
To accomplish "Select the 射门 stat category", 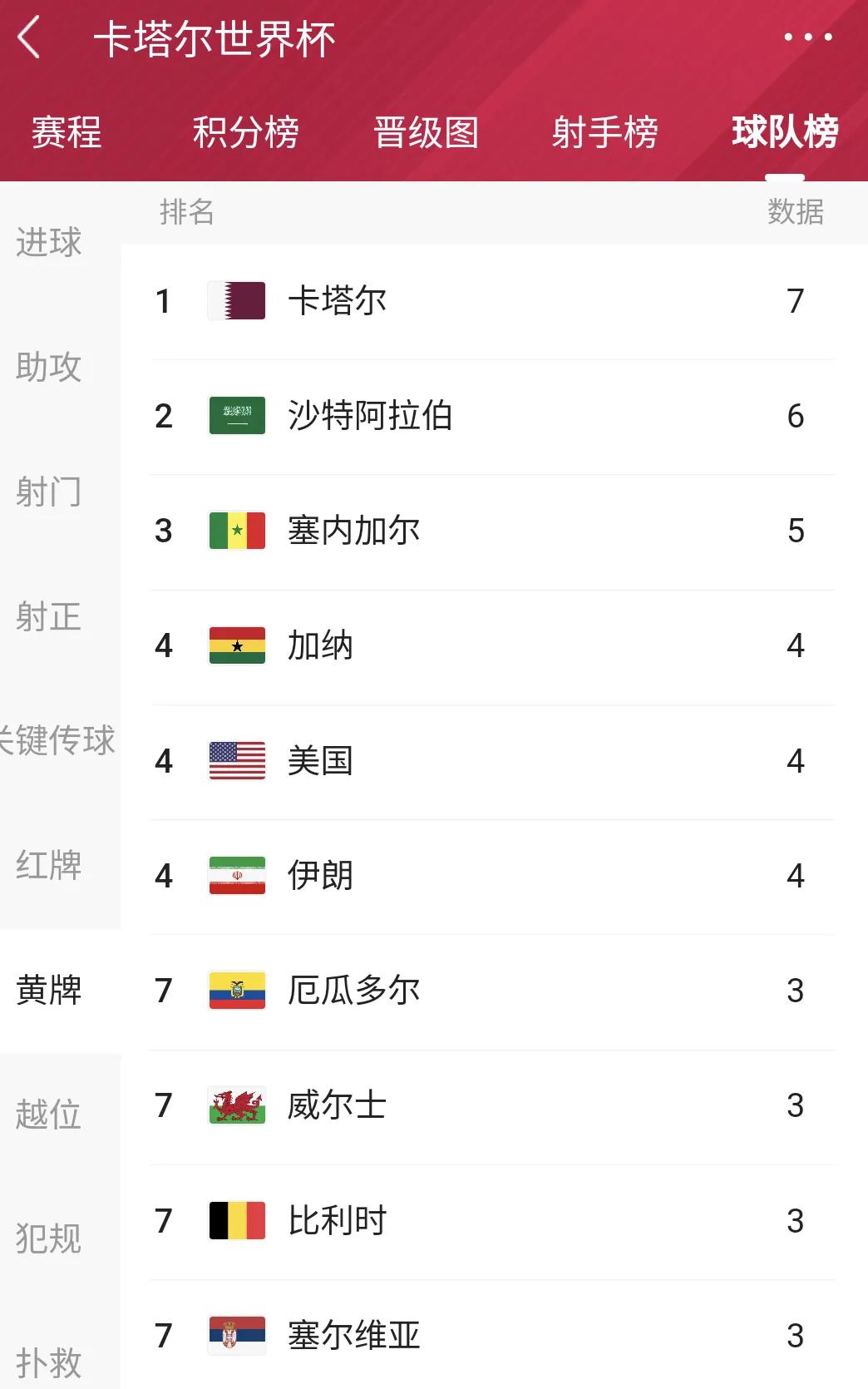I will pyautogui.click(x=49, y=492).
